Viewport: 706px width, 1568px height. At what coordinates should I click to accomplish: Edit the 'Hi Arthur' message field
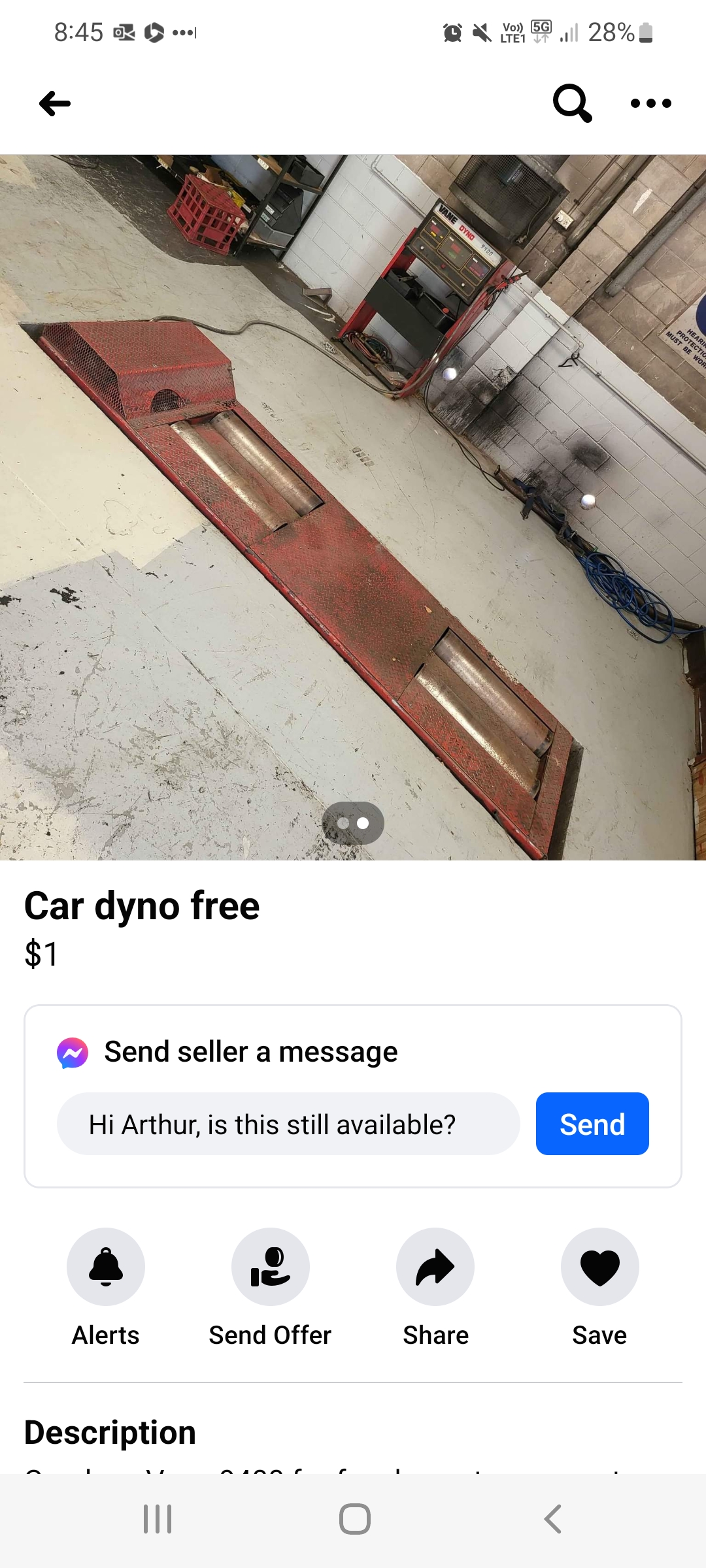pyautogui.click(x=288, y=1124)
